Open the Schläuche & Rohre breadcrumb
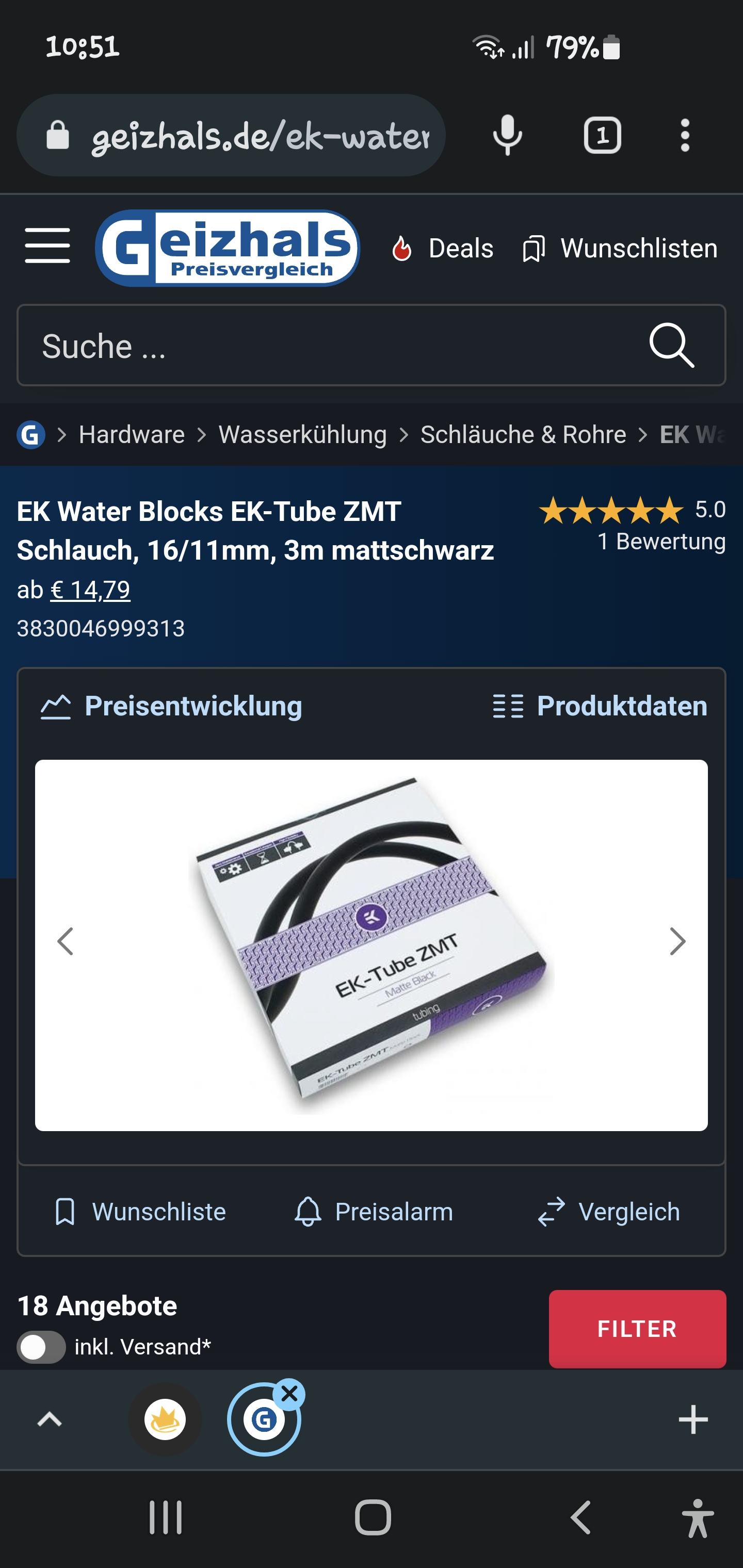 point(523,435)
